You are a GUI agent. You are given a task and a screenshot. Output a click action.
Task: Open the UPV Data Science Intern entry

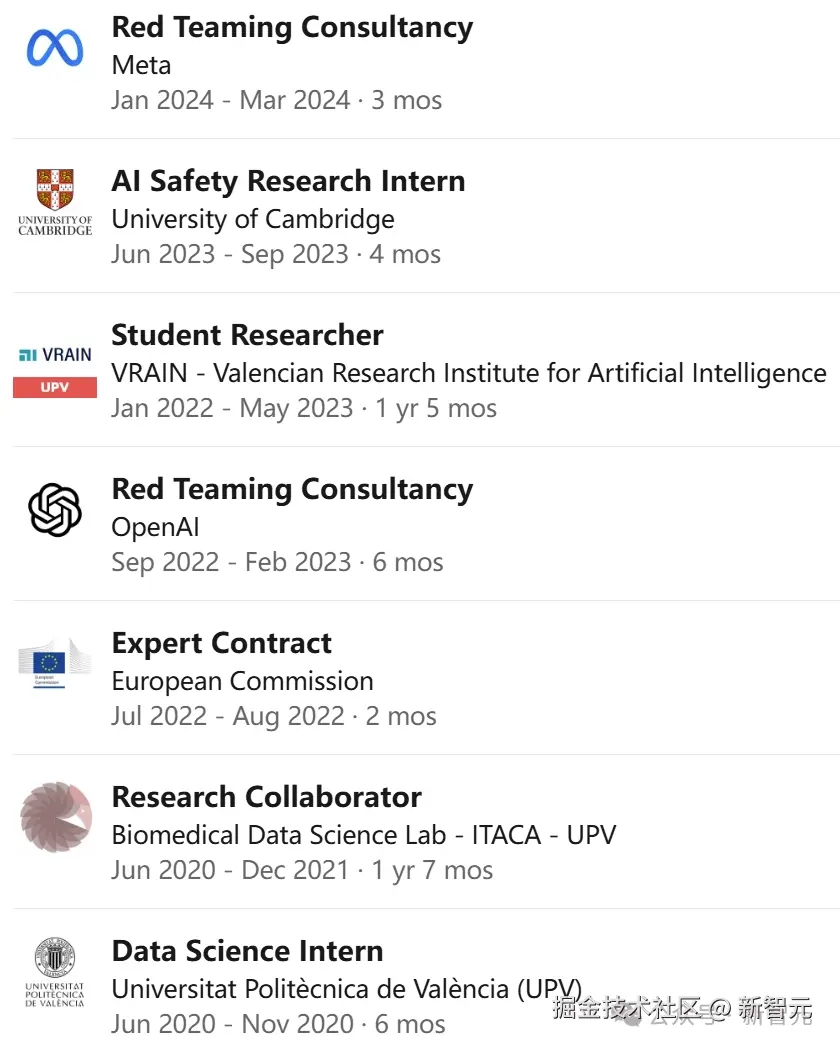[247, 952]
